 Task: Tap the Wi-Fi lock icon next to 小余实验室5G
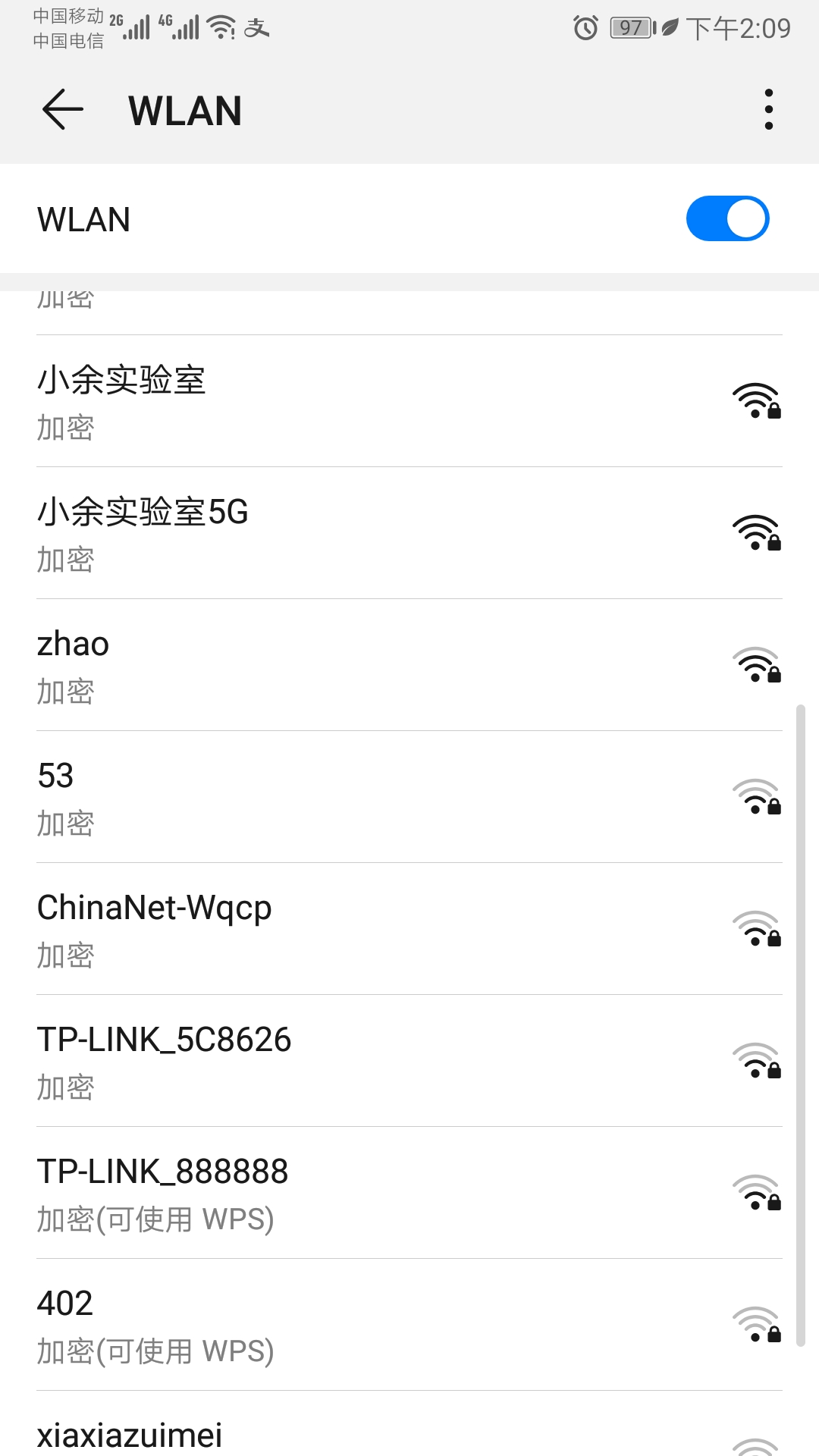pyautogui.click(x=758, y=533)
